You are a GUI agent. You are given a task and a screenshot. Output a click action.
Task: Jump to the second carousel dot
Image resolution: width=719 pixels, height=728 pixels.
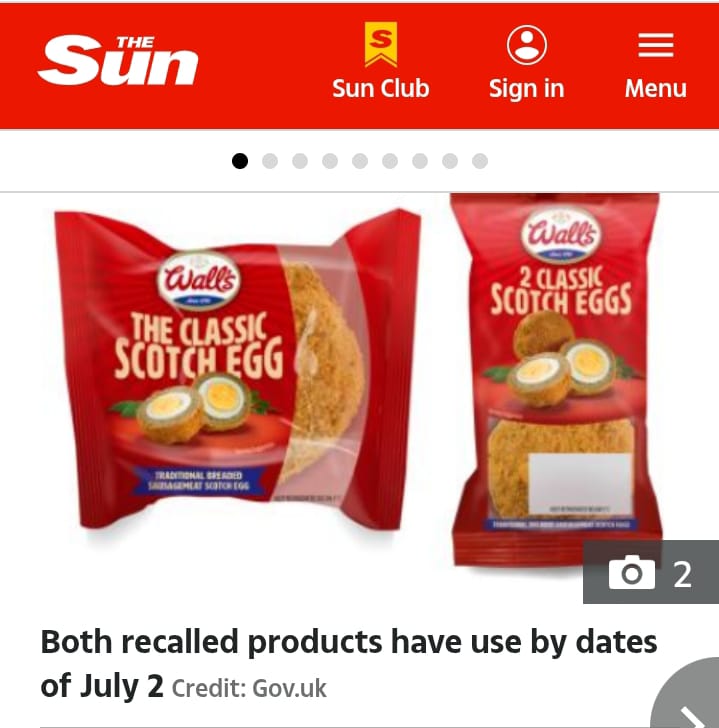270,161
